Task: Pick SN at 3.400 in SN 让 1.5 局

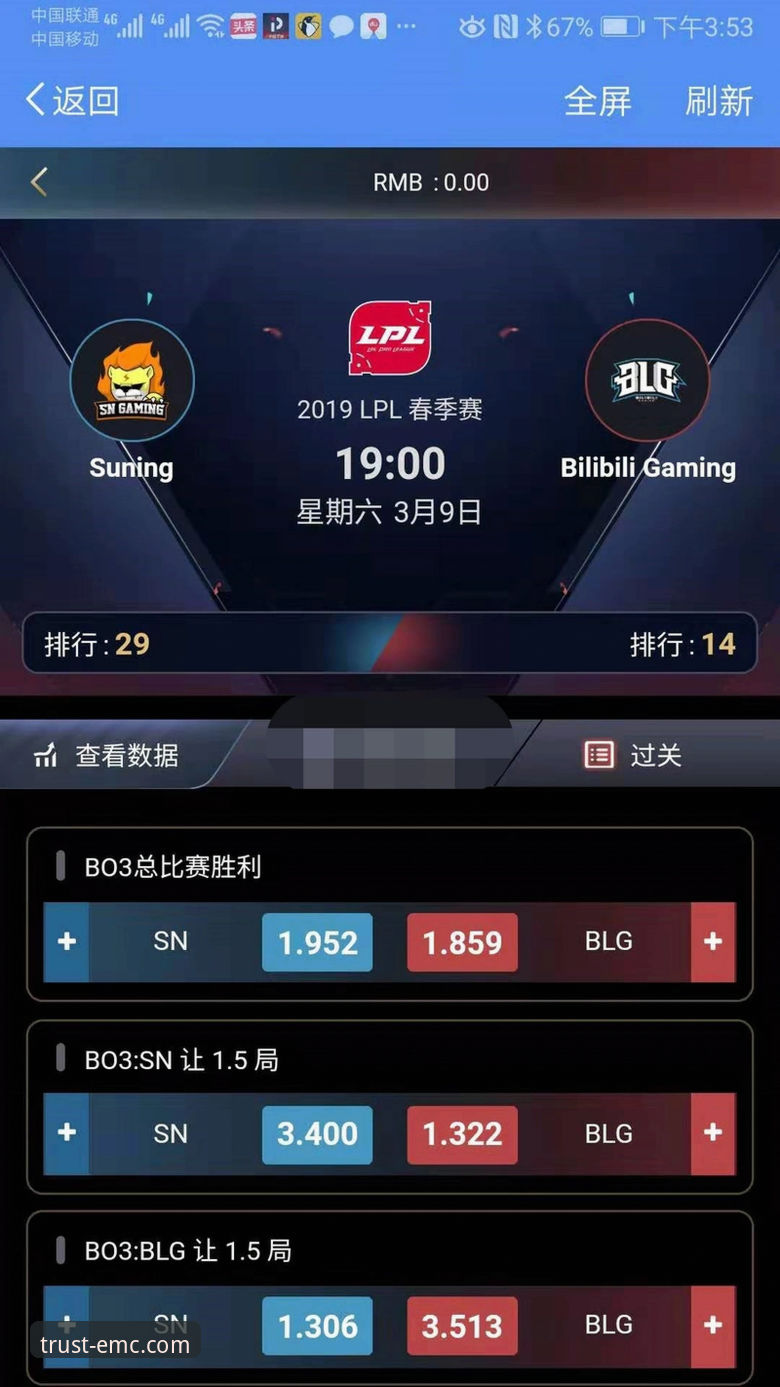Action: [x=317, y=1134]
